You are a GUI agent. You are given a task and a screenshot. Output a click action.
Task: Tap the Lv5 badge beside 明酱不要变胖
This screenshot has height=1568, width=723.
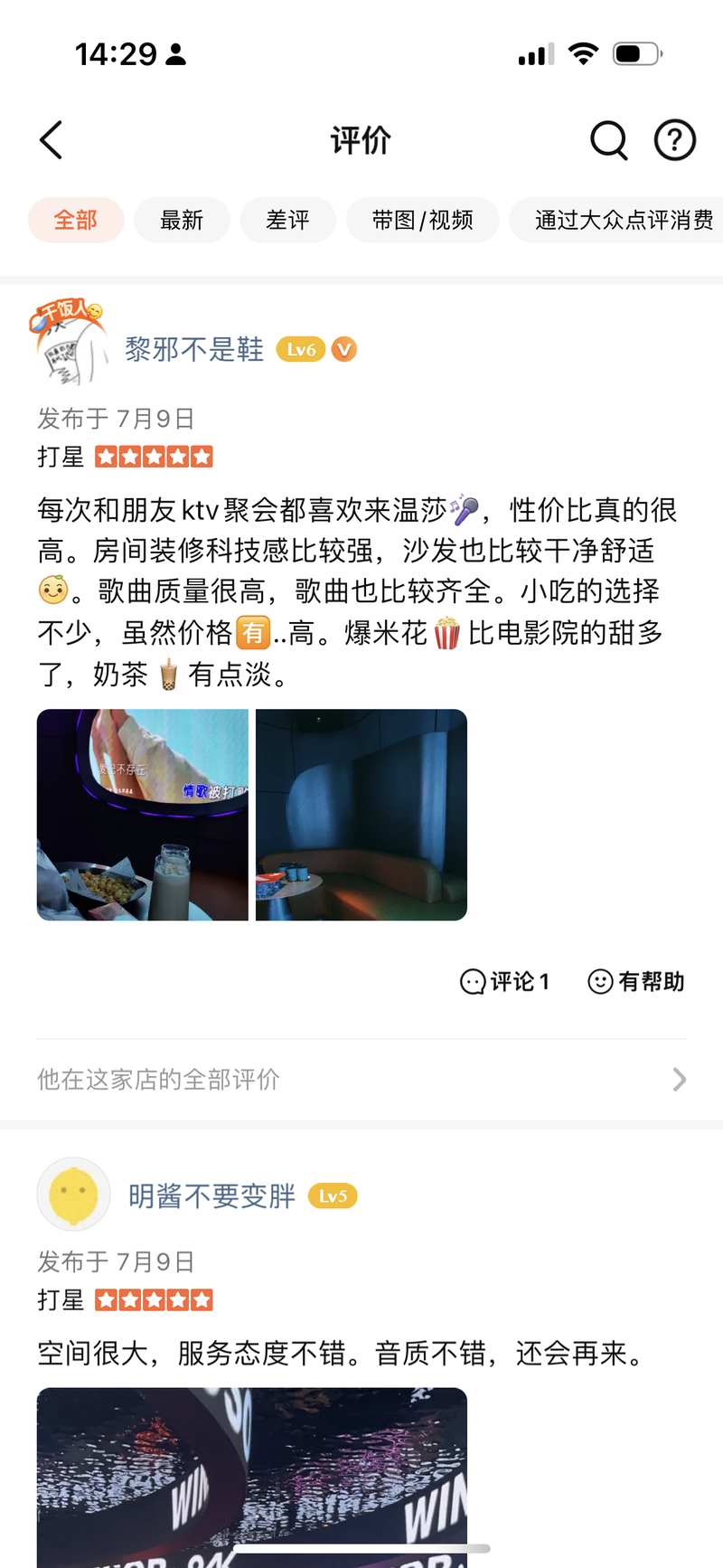(x=331, y=1195)
